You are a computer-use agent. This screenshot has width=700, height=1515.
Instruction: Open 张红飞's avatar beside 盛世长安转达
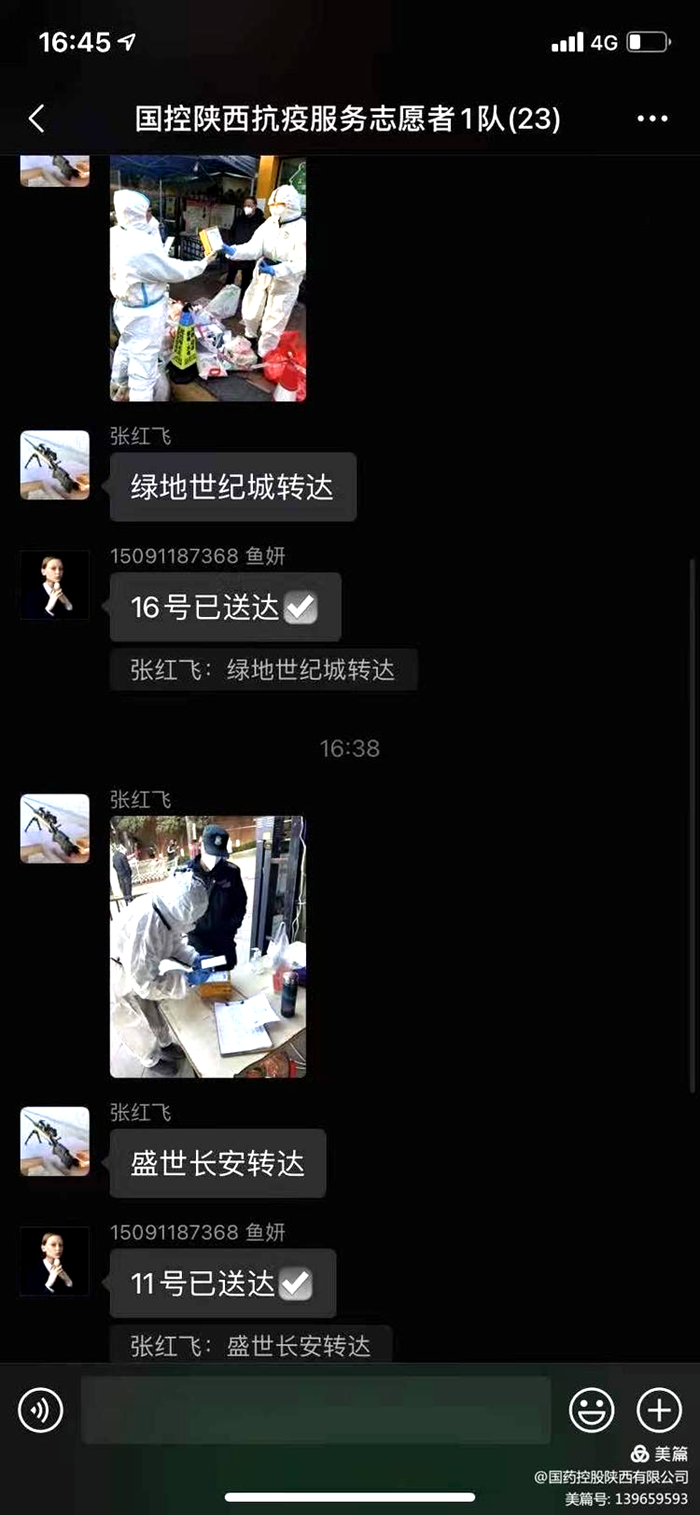tap(55, 1141)
